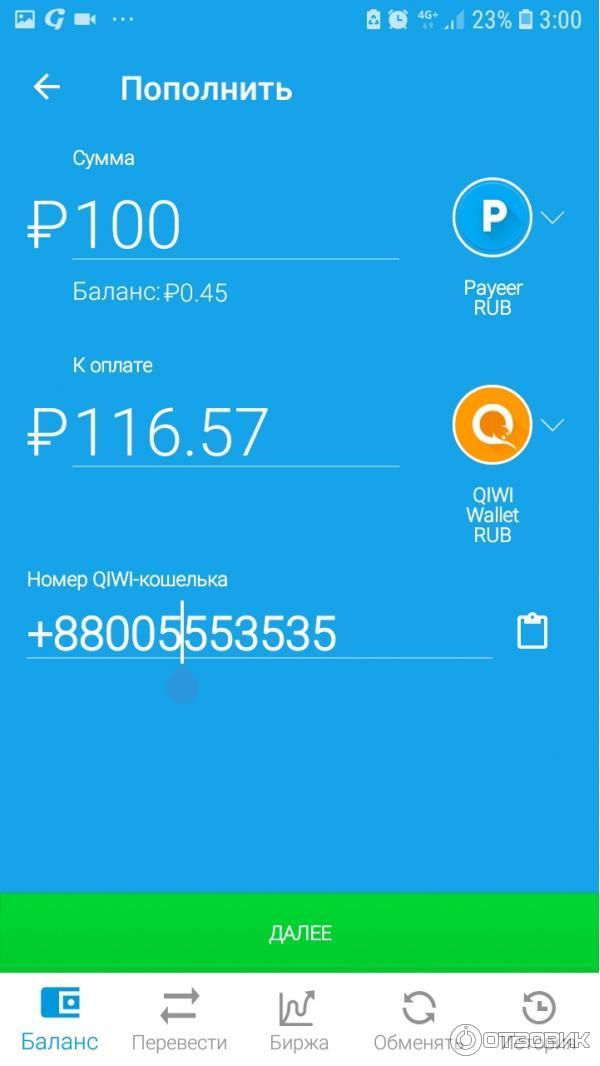Switch to the Баланс tab

(60, 1018)
